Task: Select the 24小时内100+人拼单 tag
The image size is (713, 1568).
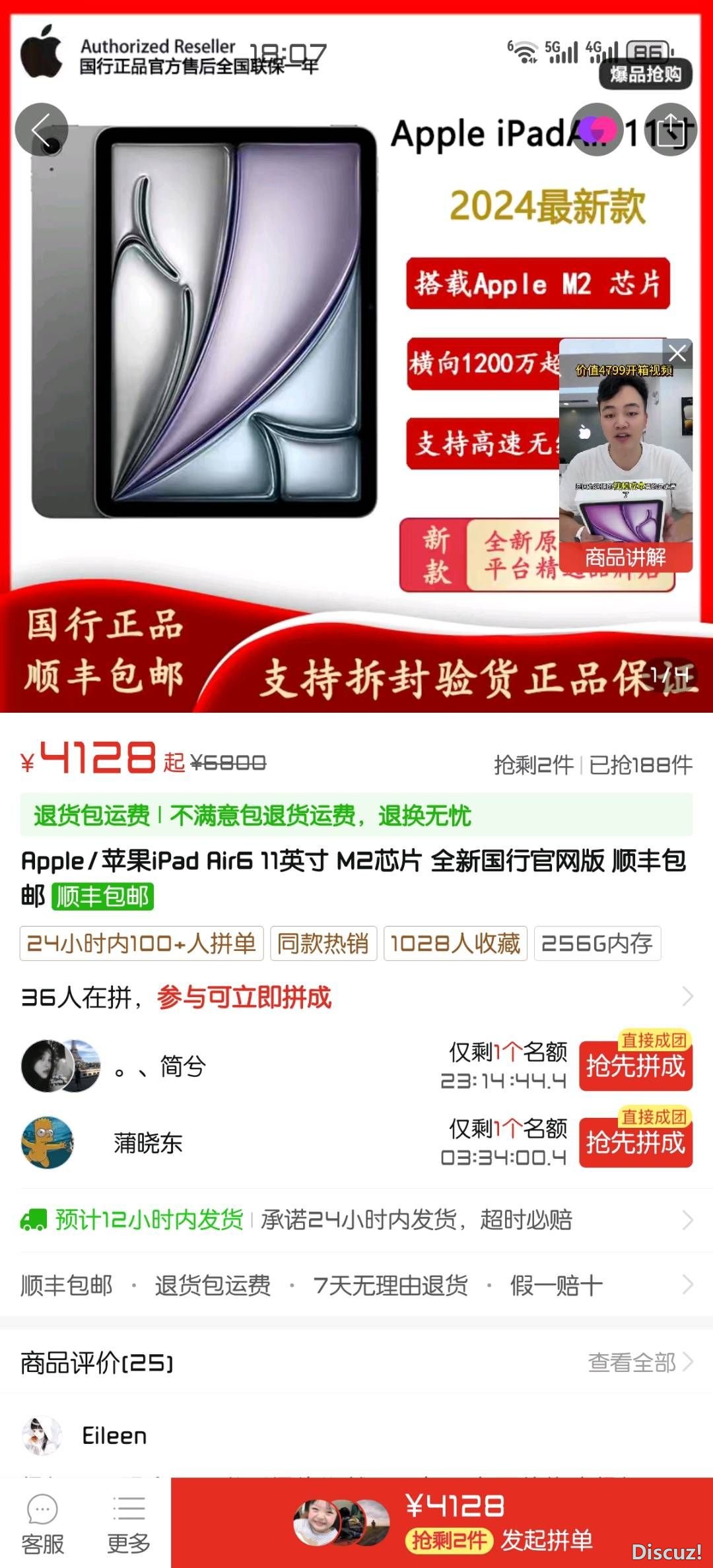Action: pos(141,944)
